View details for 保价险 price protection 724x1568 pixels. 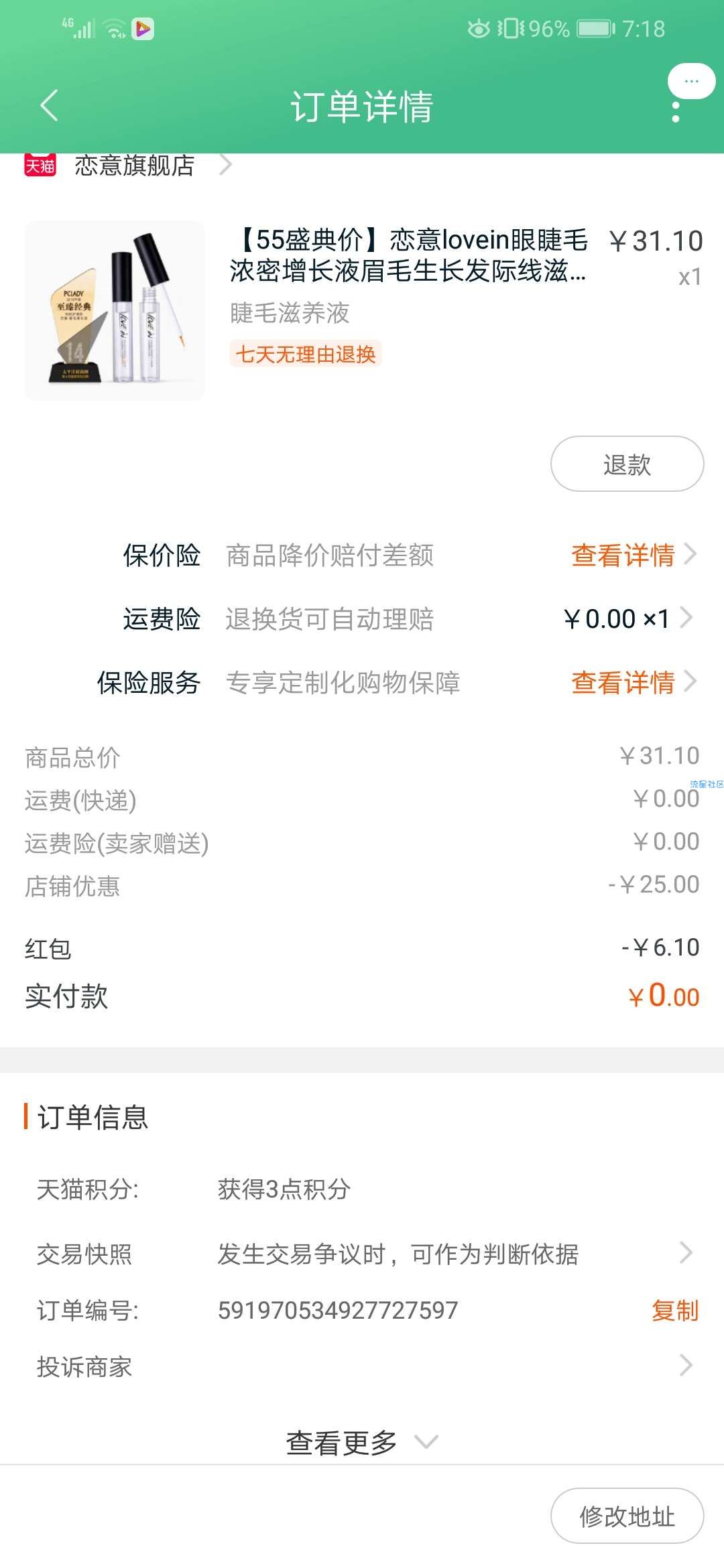click(x=633, y=555)
